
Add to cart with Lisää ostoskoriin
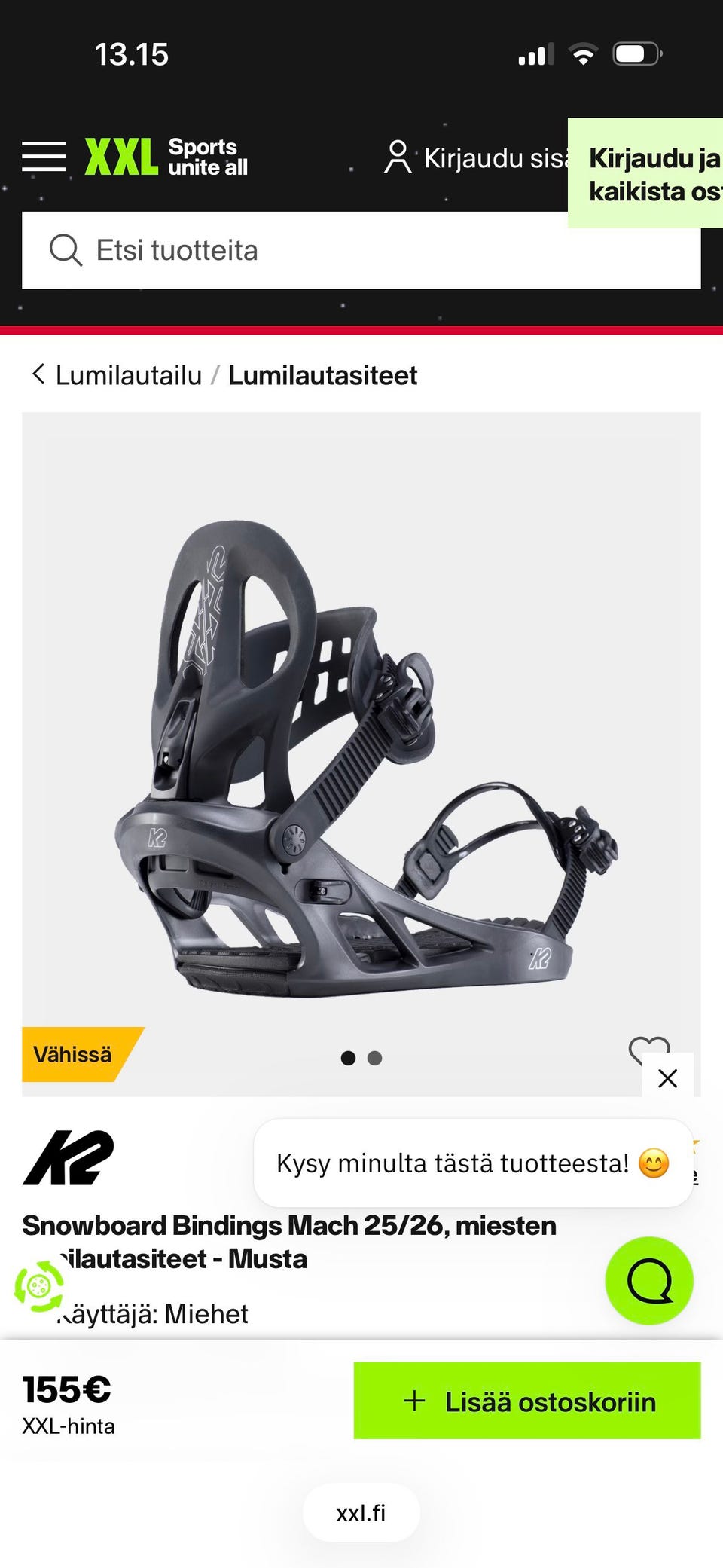[x=527, y=1401]
